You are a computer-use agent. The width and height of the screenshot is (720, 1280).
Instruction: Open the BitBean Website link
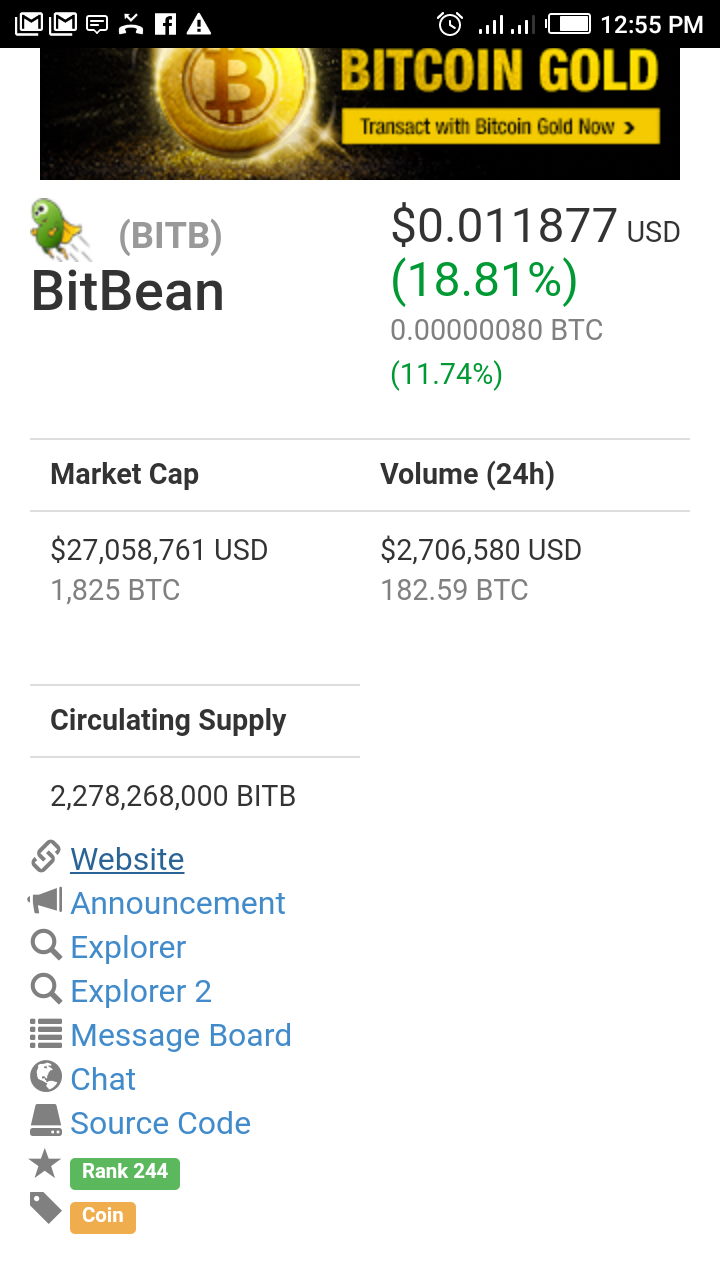click(127, 859)
